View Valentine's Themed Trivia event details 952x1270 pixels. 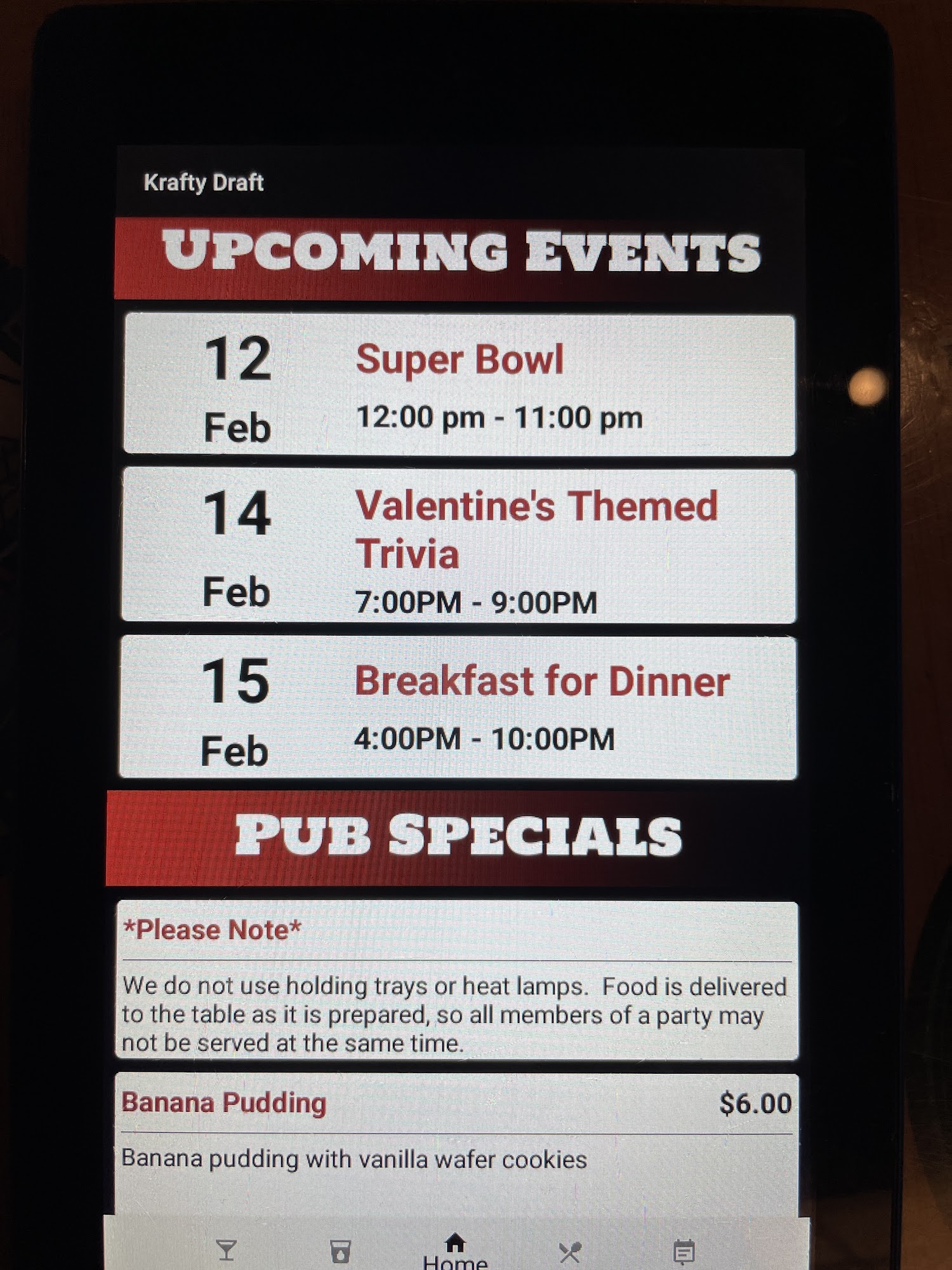click(459, 546)
